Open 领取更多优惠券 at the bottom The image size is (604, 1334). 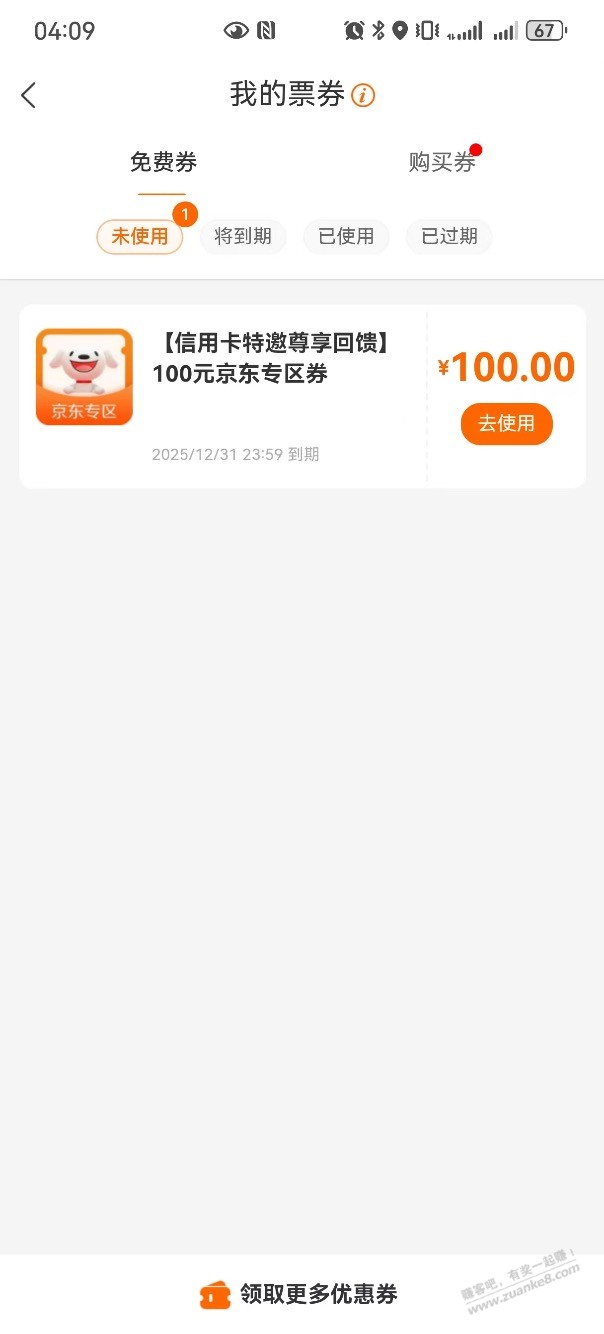[x=300, y=1294]
